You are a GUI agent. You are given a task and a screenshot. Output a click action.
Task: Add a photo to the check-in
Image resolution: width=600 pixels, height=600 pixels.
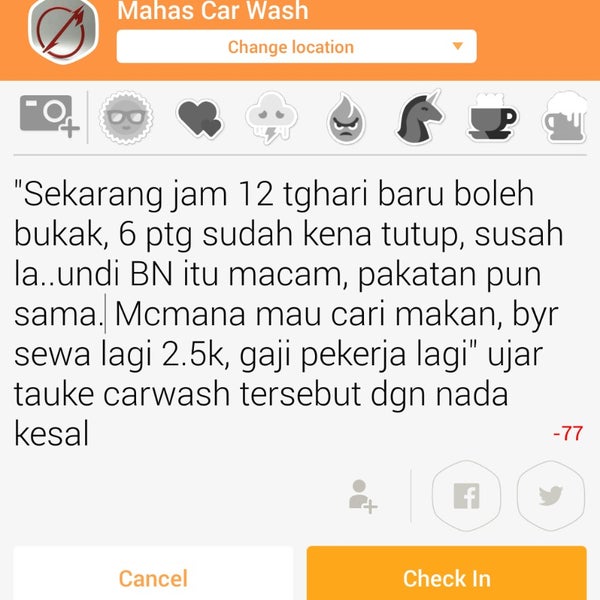(x=47, y=117)
